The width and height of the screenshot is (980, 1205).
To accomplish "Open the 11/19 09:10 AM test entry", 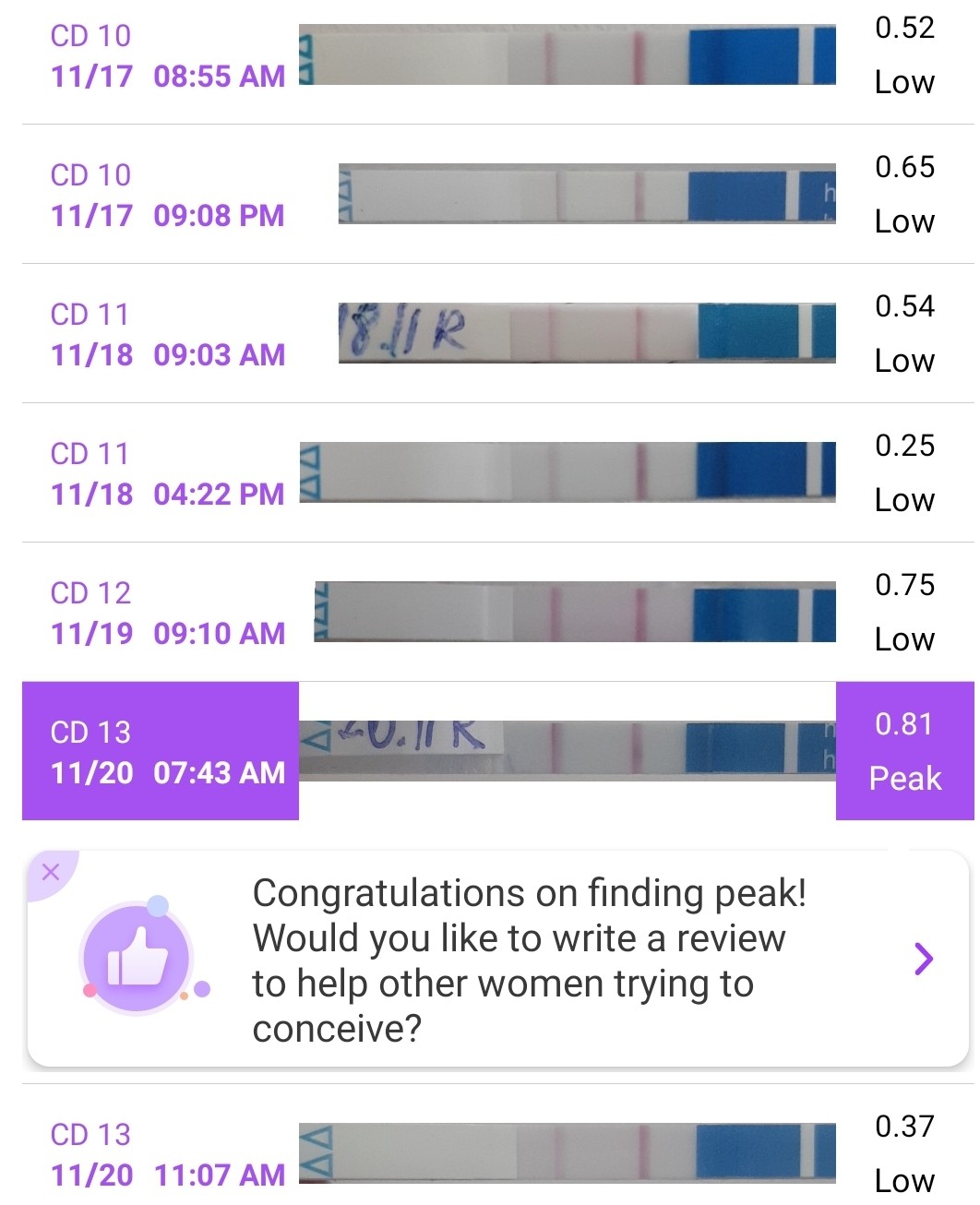I will pyautogui.click(x=498, y=613).
